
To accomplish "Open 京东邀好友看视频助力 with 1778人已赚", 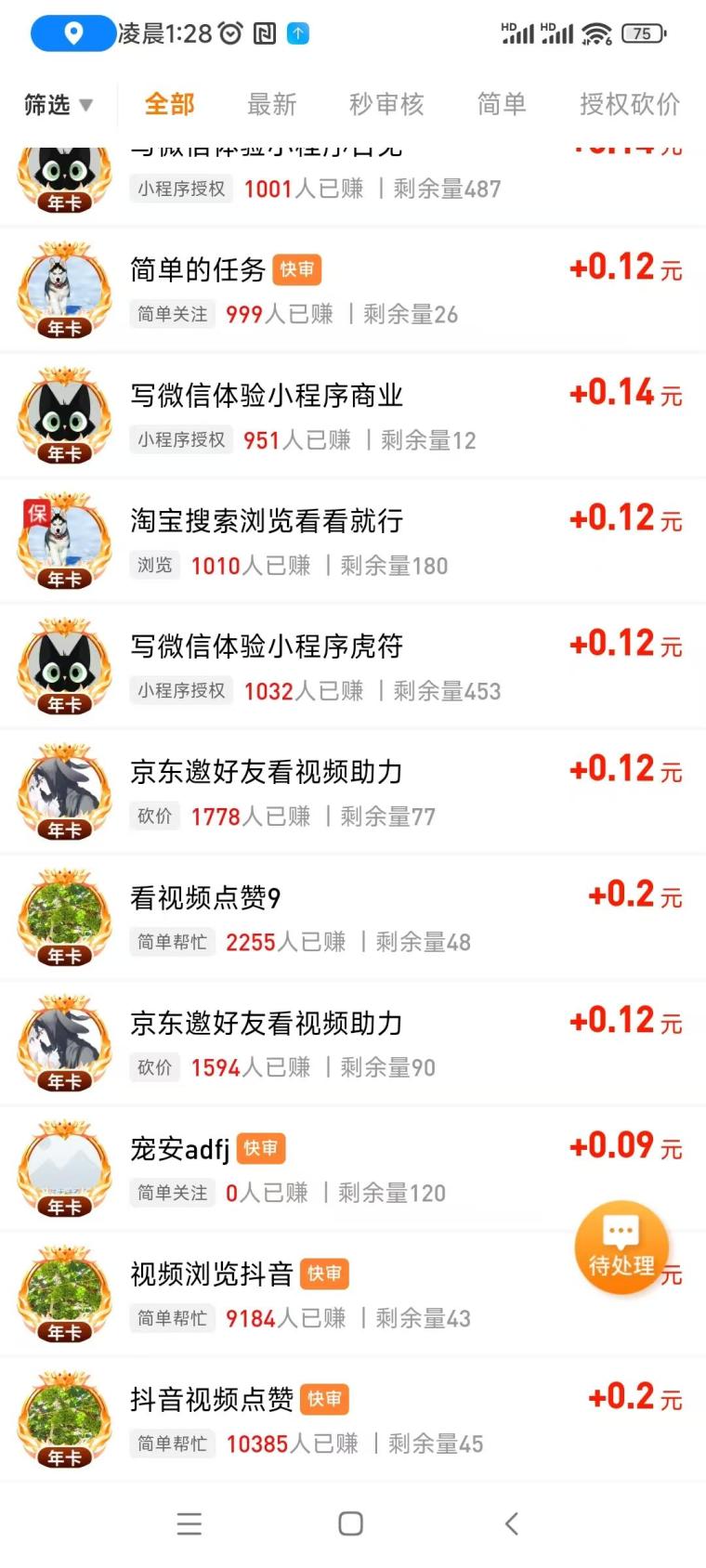I will pos(353,791).
